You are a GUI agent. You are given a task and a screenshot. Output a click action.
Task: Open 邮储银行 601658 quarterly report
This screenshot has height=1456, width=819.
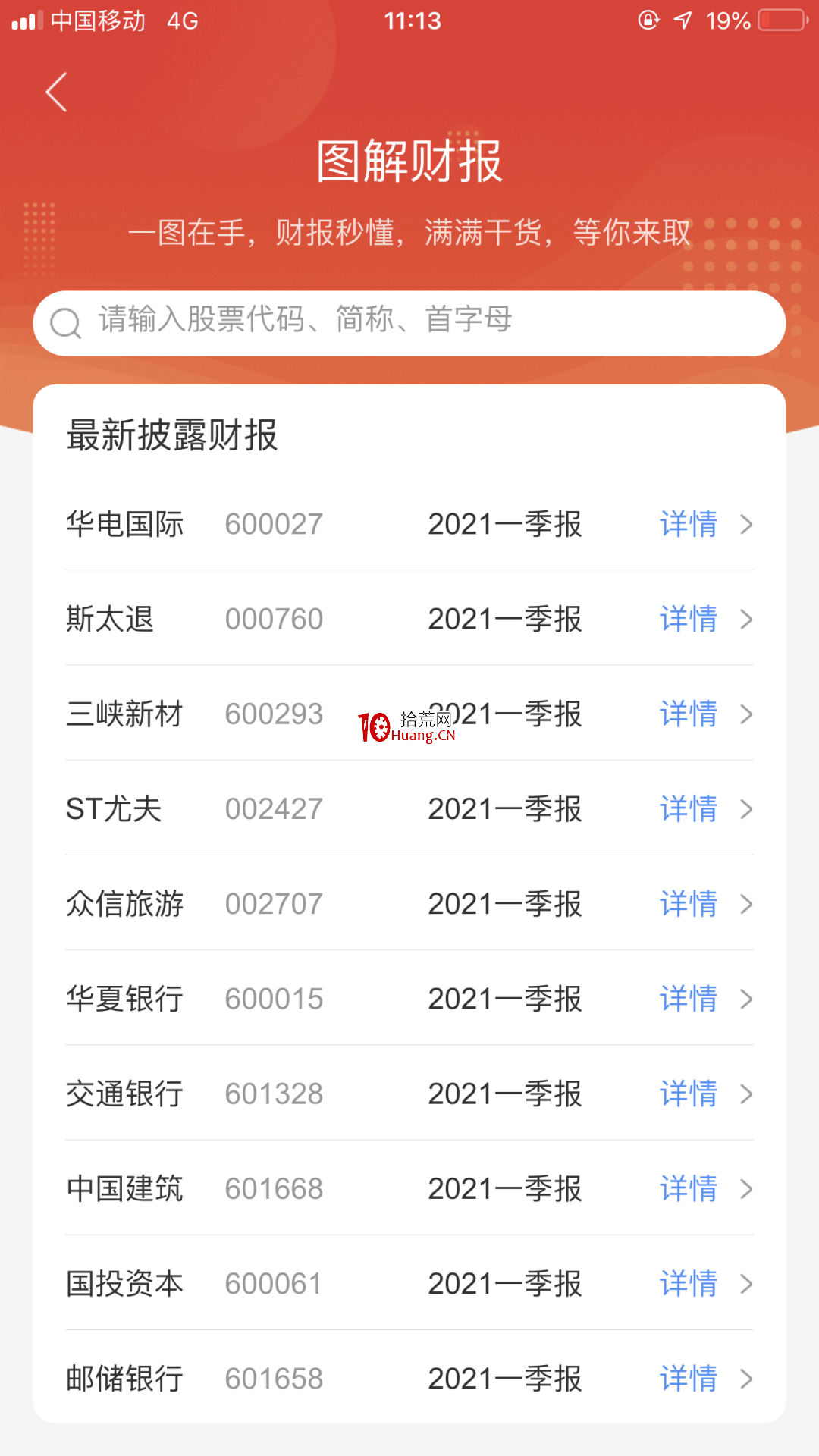coord(409,1378)
